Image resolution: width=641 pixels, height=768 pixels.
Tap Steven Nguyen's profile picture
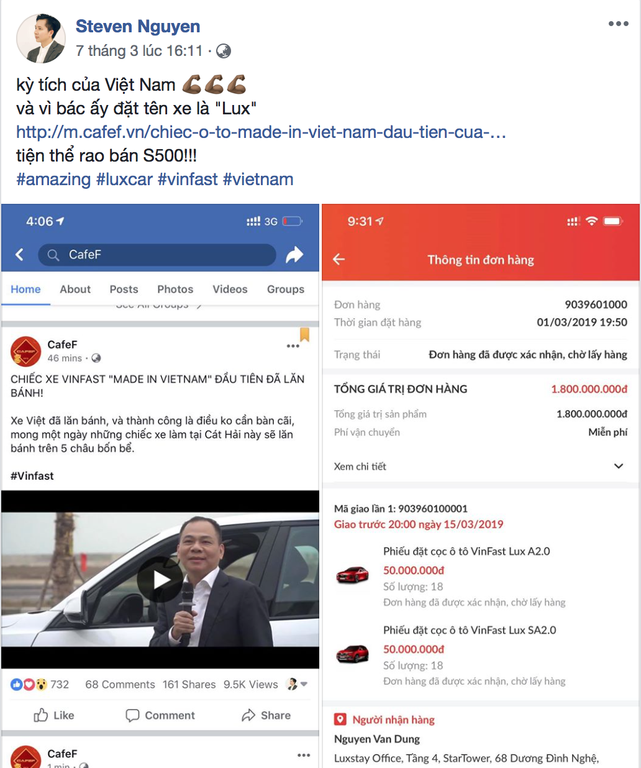[41, 39]
